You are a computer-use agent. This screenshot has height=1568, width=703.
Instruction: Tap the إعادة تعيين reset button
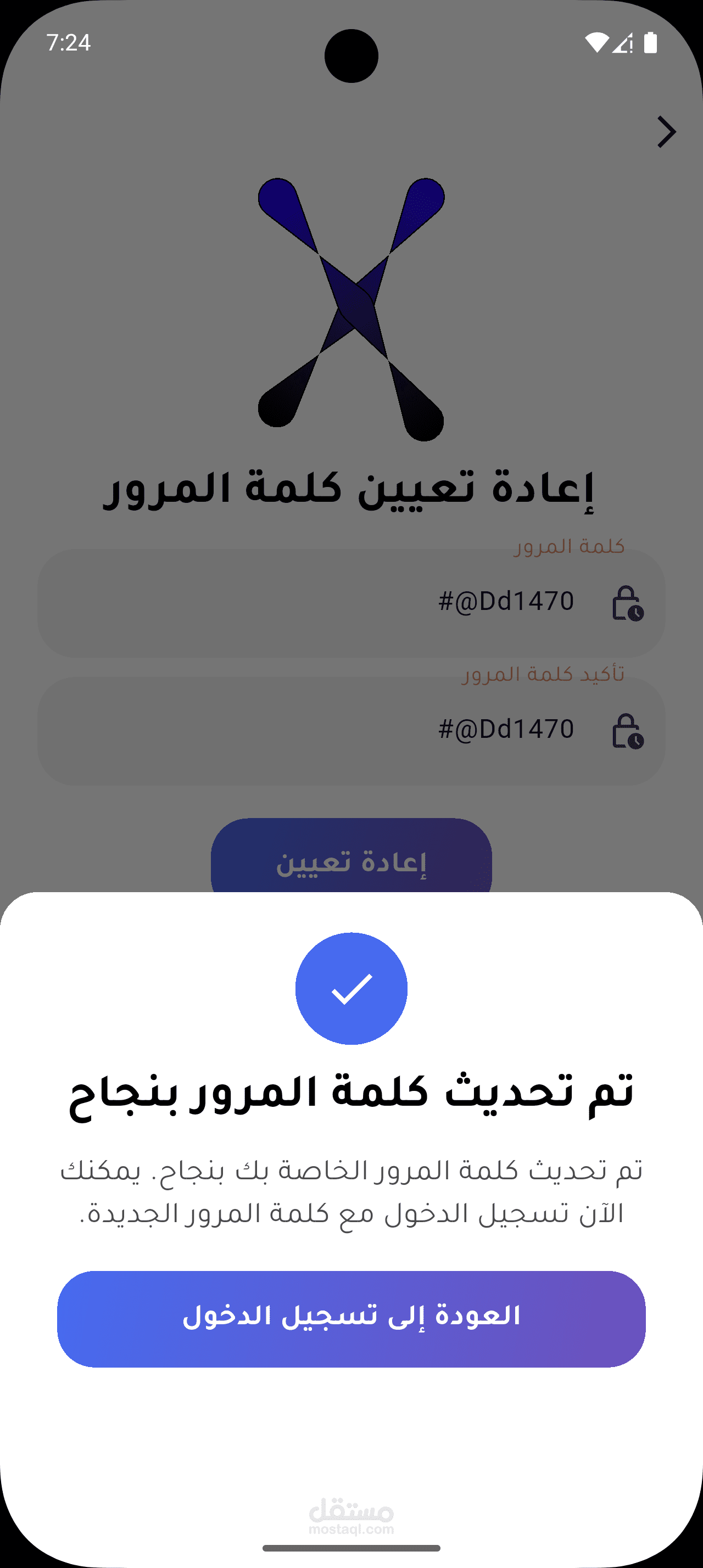coord(351,858)
